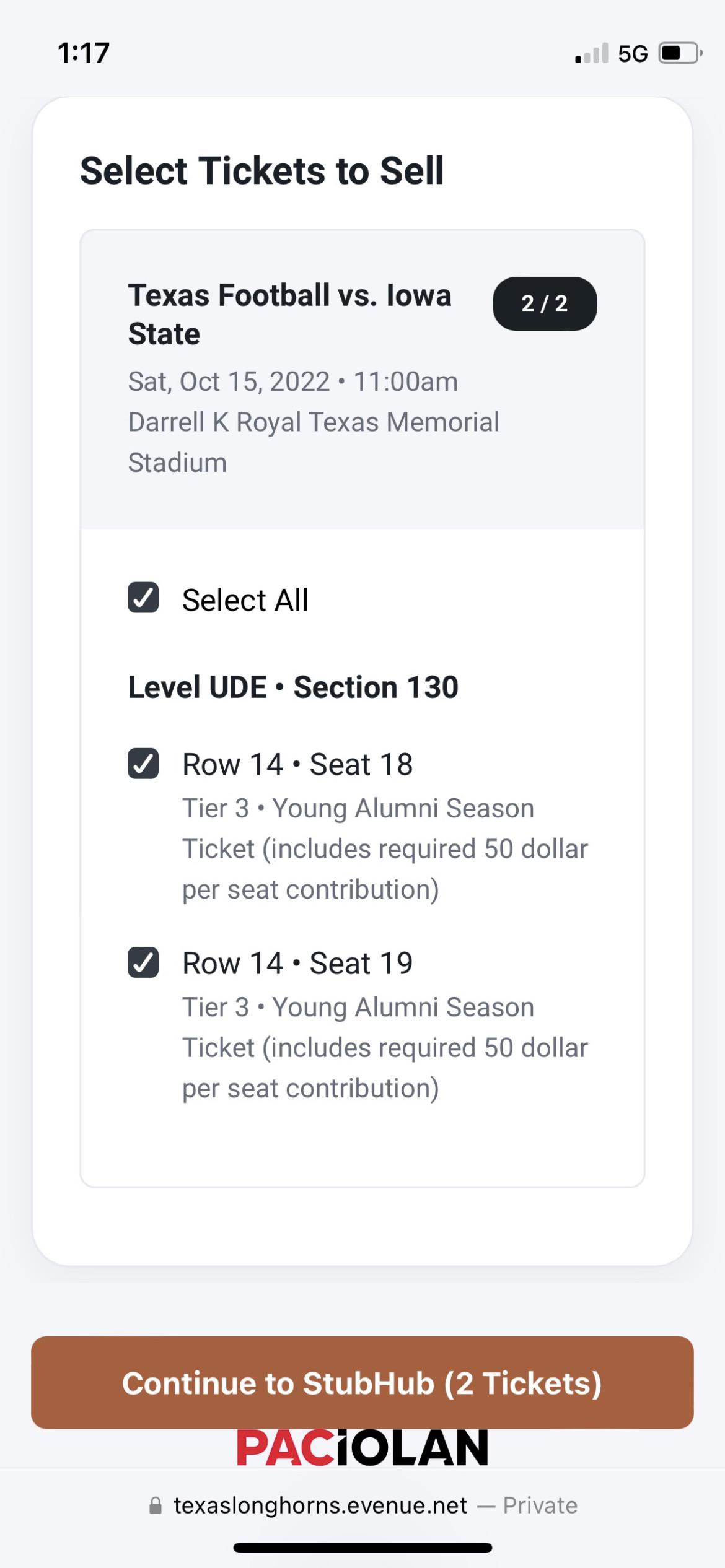Select the Sat, Oct 15, 2022 date text
This screenshot has width=725, height=1568.
[x=292, y=381]
